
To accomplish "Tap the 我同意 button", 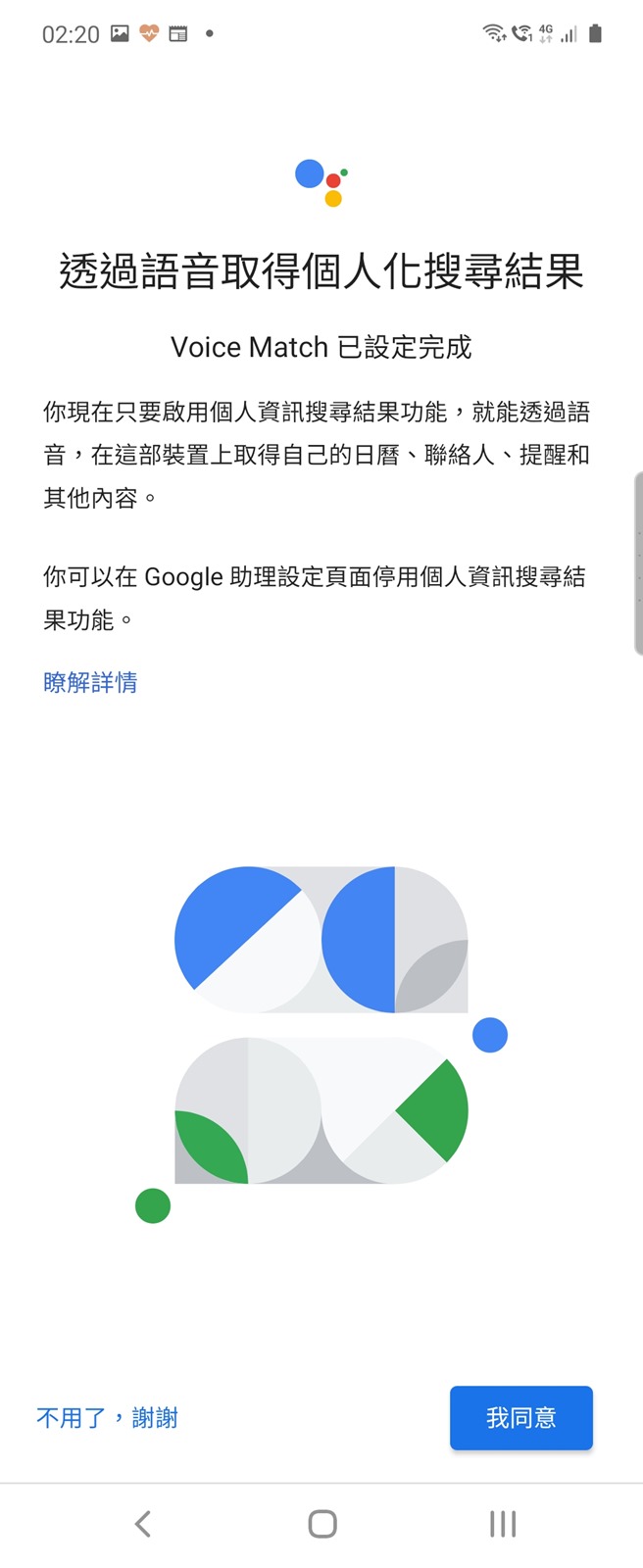I will [x=520, y=1417].
